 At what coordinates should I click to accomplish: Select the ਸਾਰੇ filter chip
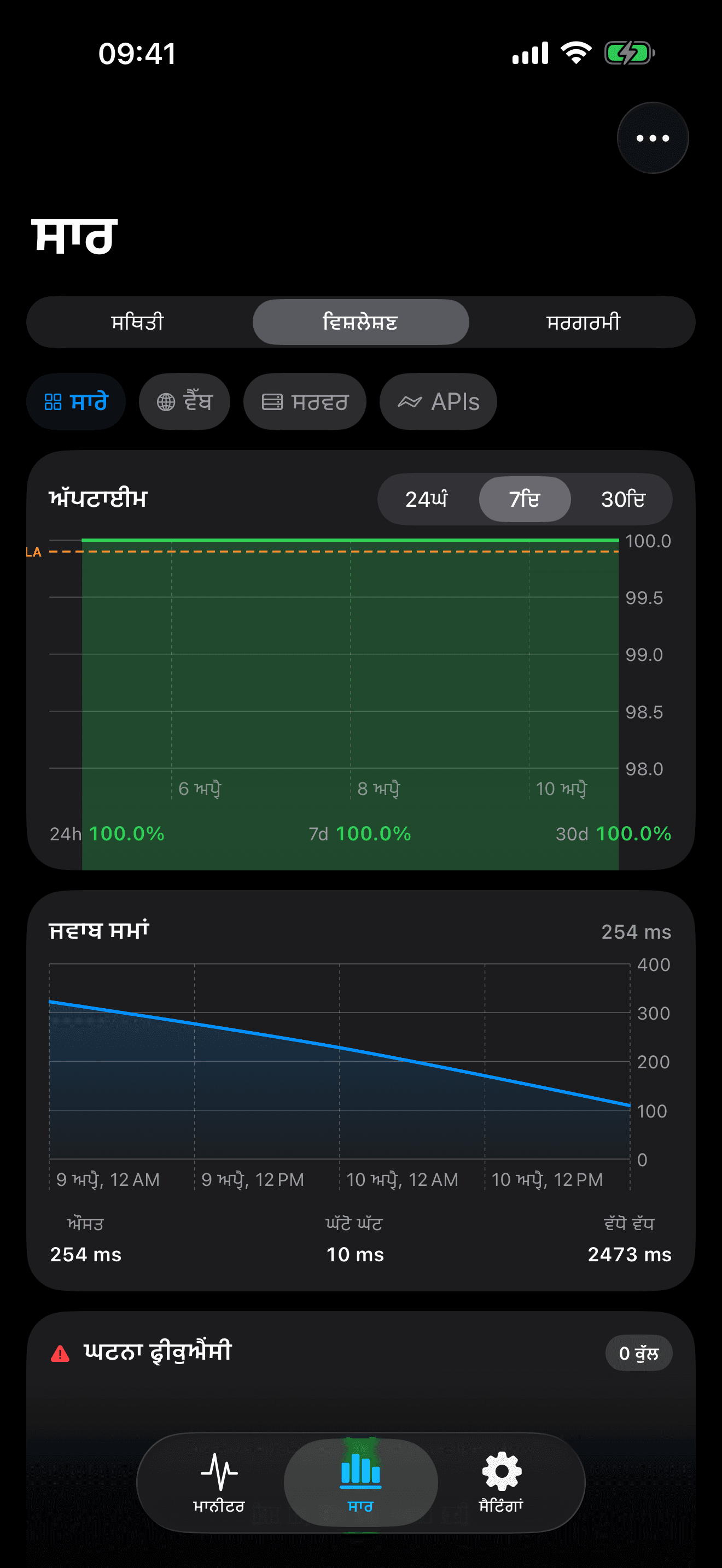tap(76, 402)
